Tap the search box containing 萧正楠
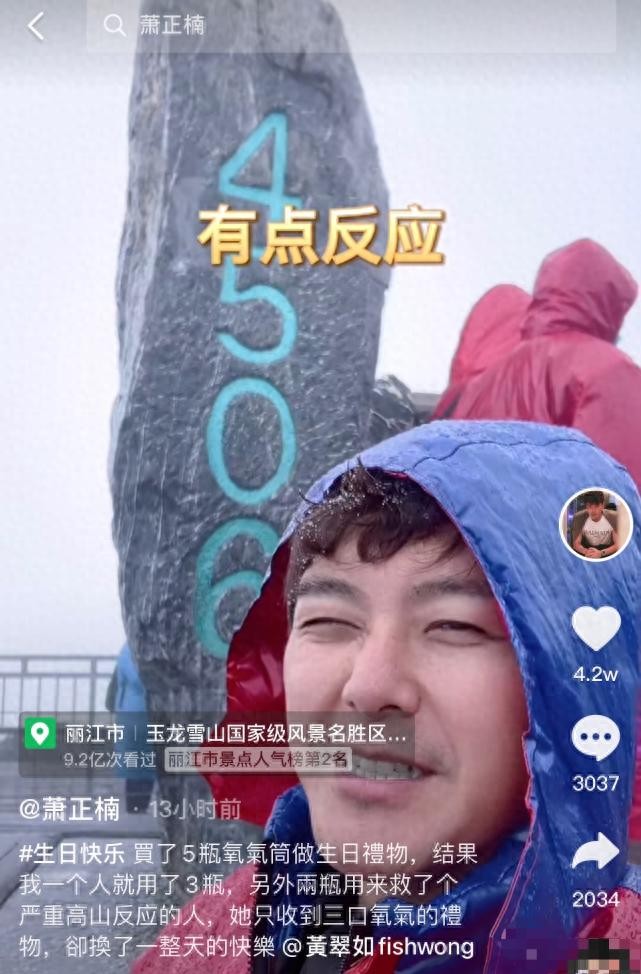Image resolution: width=641 pixels, height=974 pixels. [x=350, y=26]
